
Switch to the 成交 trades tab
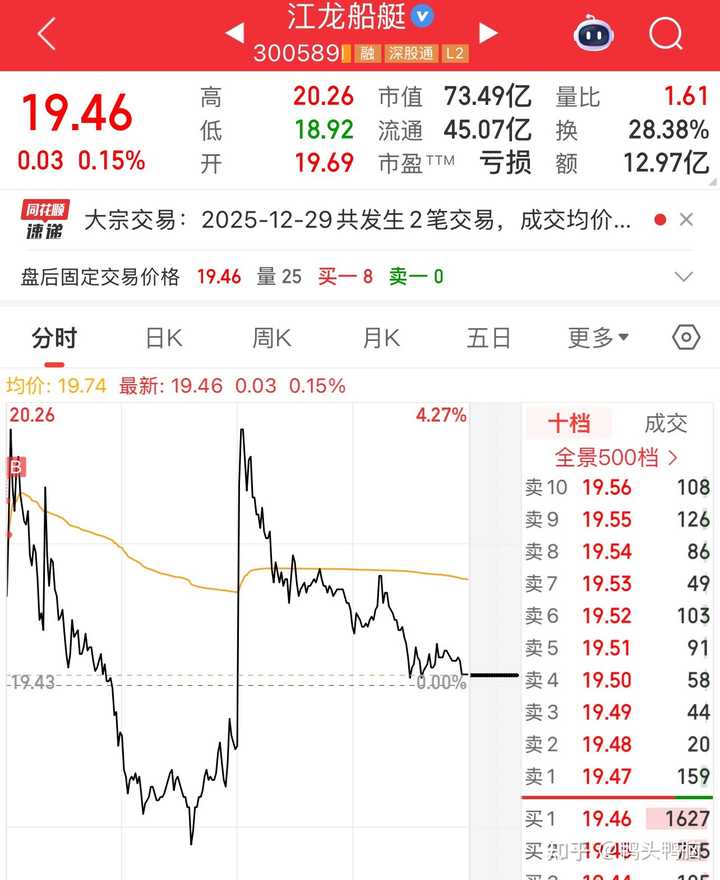[x=666, y=423]
